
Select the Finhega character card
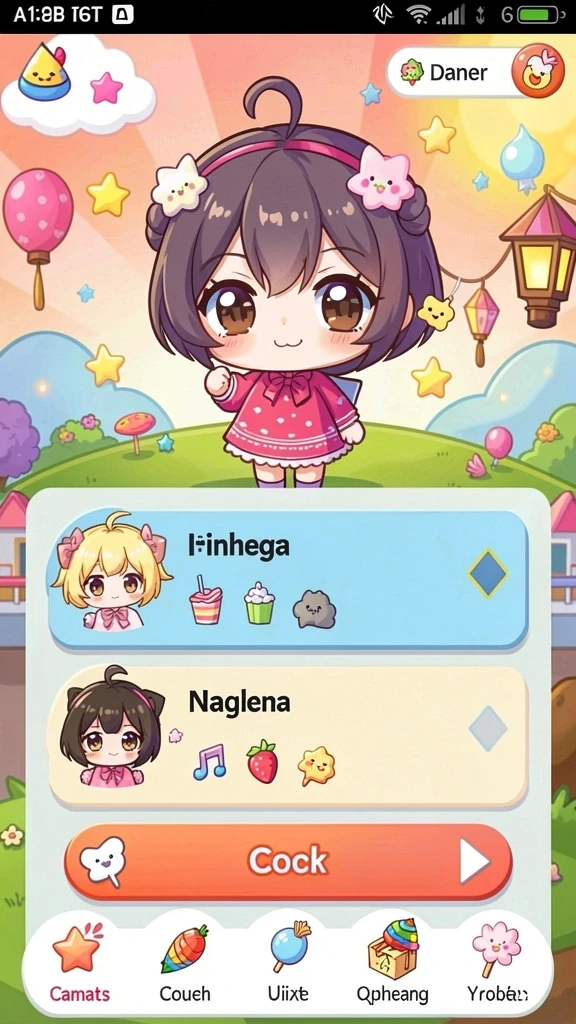click(288, 580)
